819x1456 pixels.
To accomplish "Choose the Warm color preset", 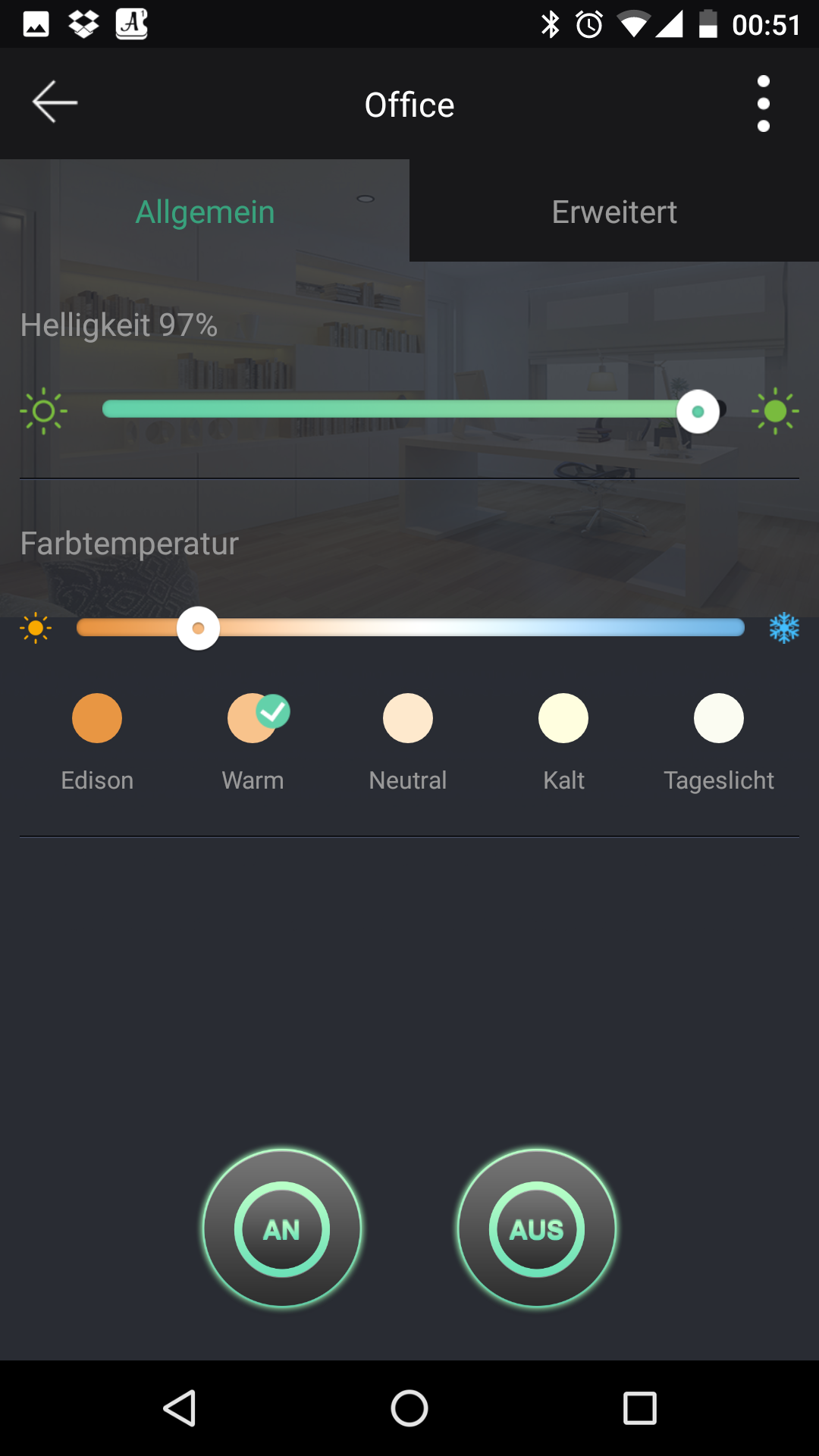I will [253, 718].
